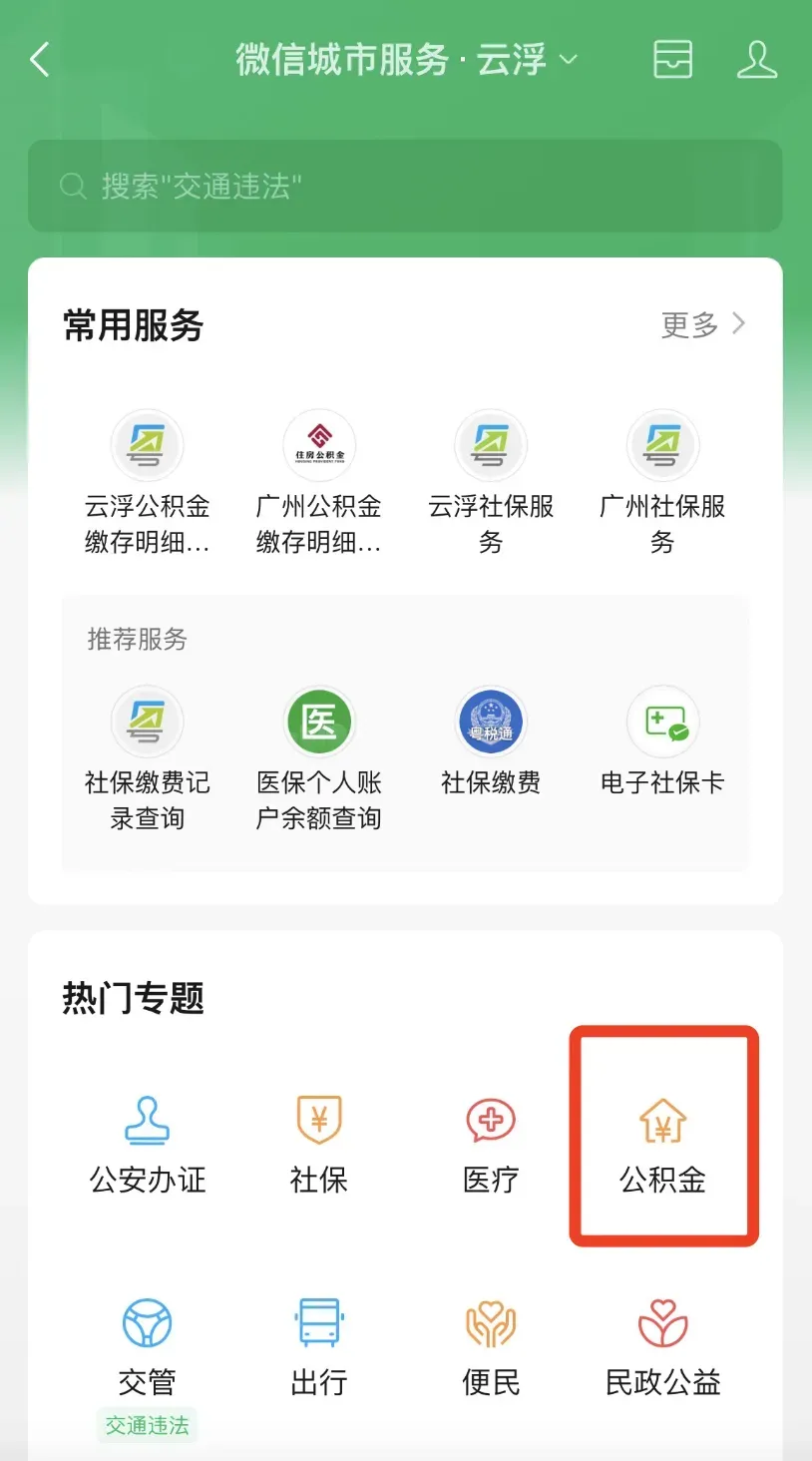Open the user profile icon
Screen dimensions: 812x1461
757,60
